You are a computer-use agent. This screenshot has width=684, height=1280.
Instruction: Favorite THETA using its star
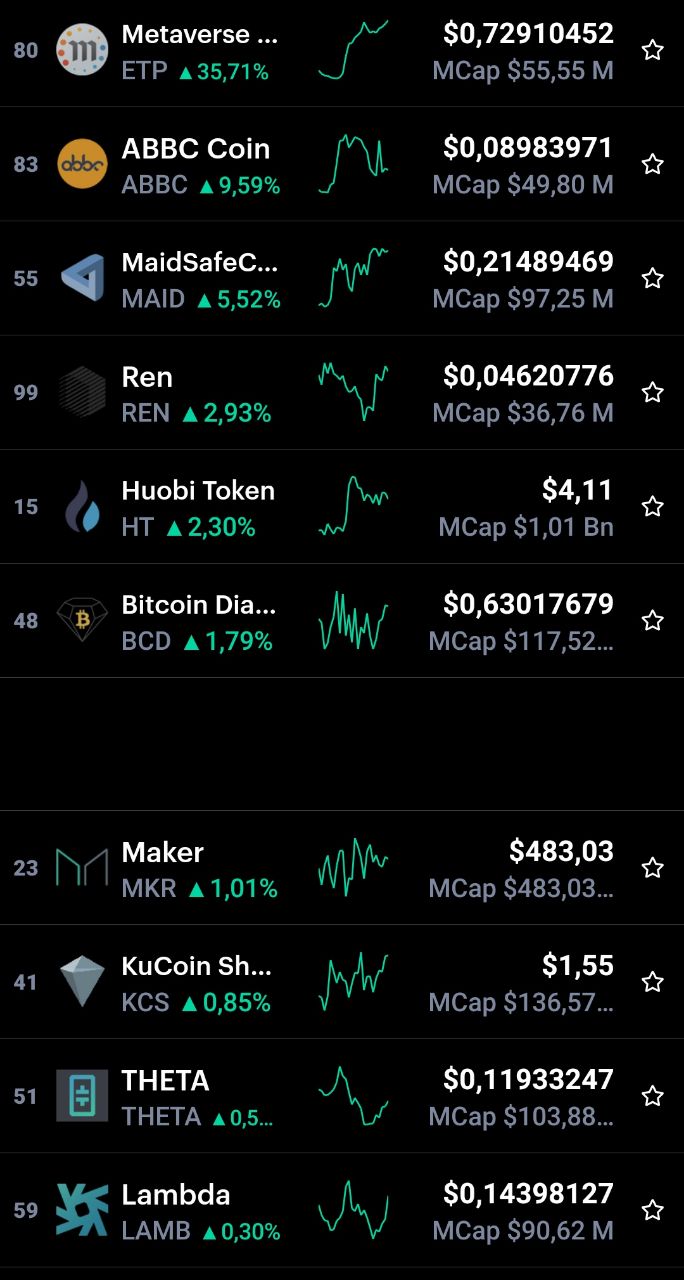(653, 1096)
